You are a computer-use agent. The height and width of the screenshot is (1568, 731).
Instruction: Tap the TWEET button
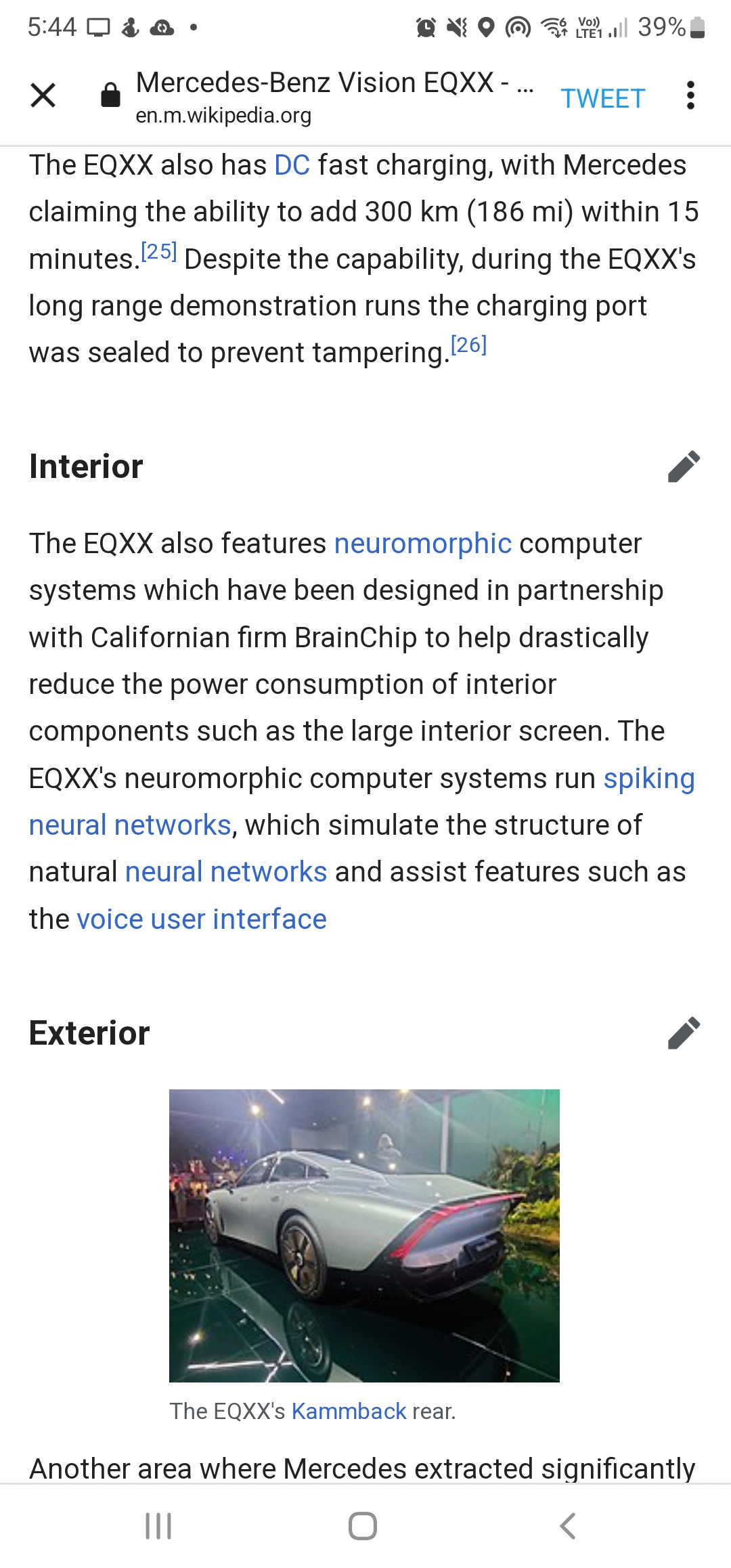pyautogui.click(x=602, y=99)
